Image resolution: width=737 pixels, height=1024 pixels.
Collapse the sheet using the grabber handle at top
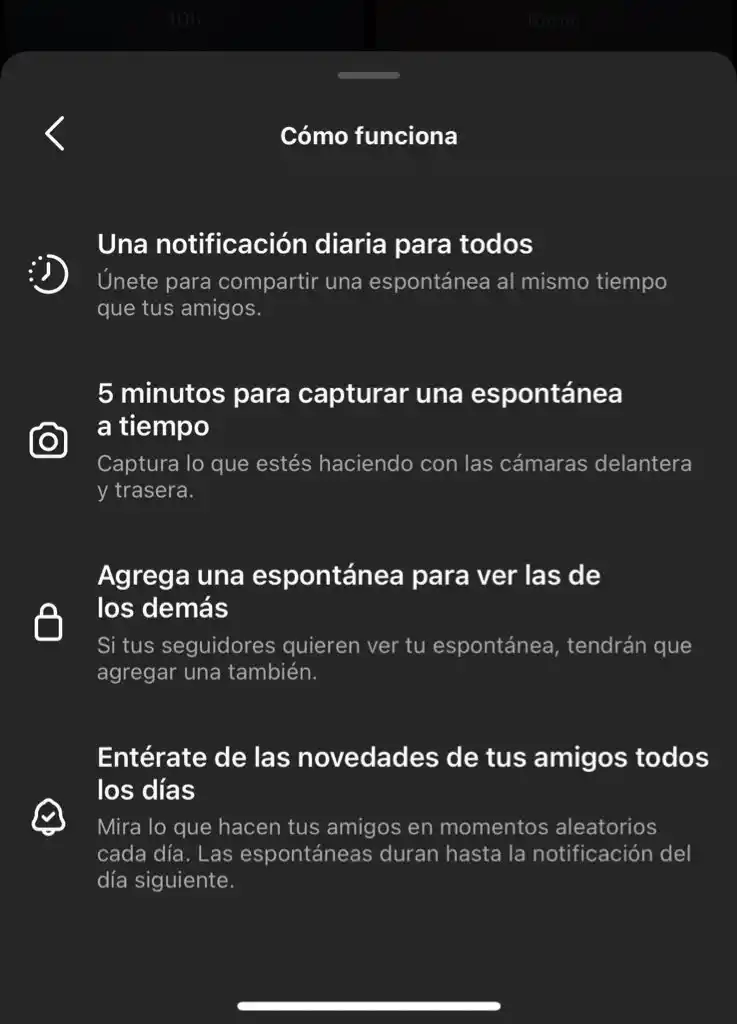368,74
